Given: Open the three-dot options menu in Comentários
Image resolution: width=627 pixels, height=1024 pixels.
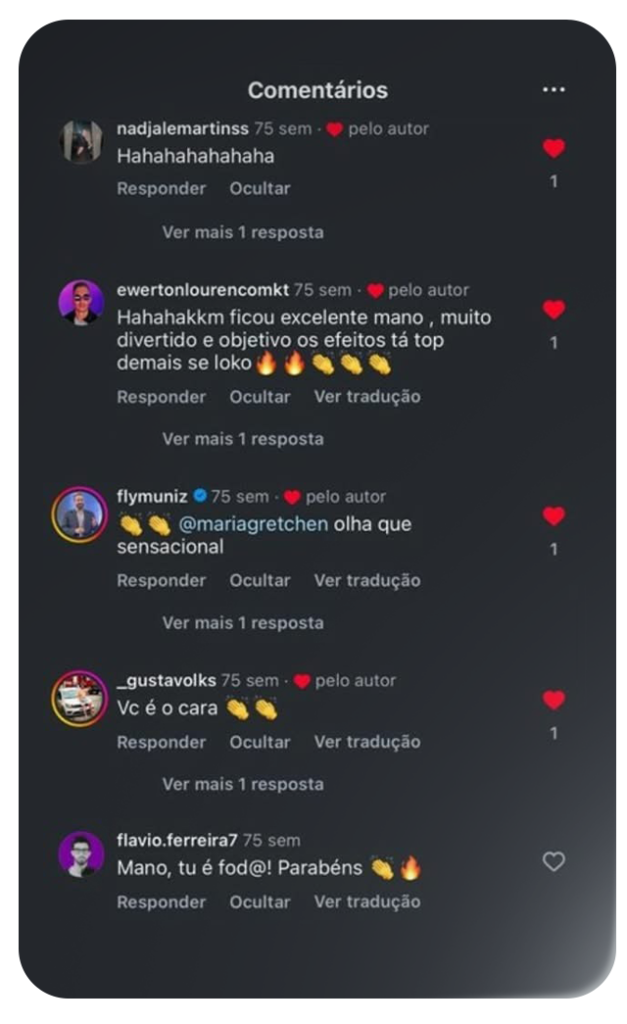Looking at the screenshot, I should (553, 90).
